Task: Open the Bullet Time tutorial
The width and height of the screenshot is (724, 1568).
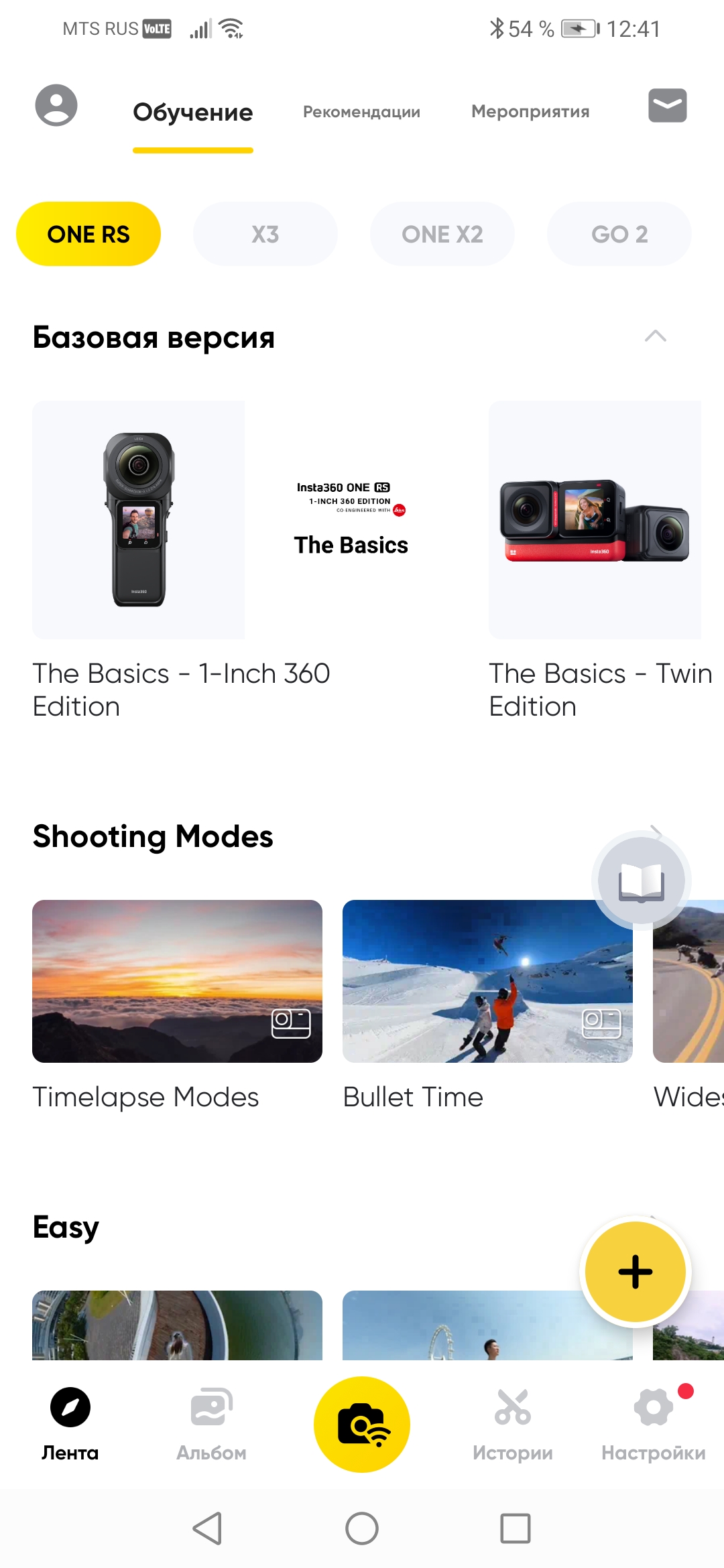Action: 487,981
